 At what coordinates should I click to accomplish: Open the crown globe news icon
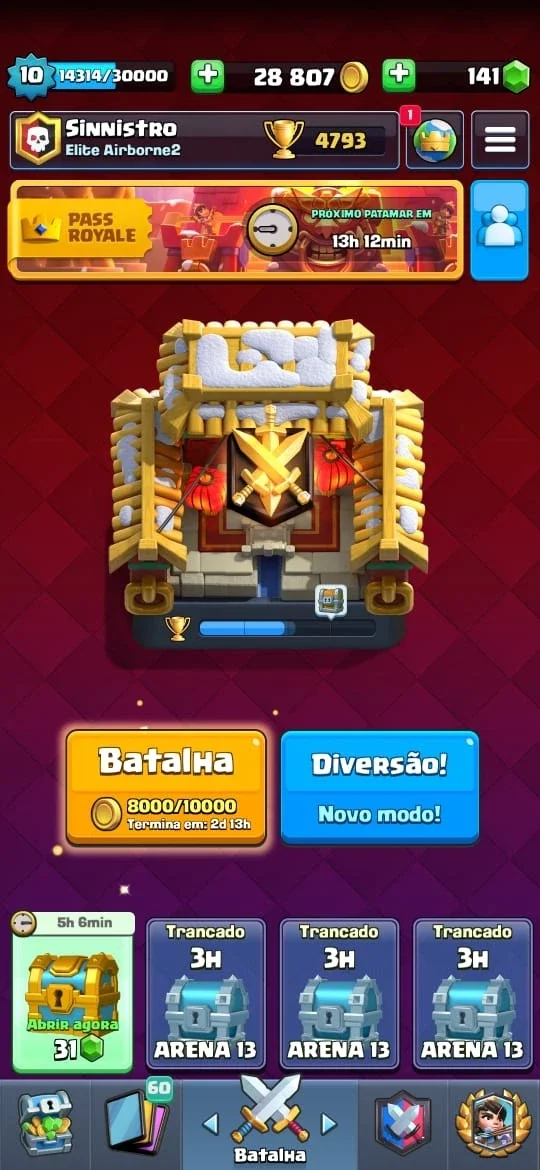435,140
